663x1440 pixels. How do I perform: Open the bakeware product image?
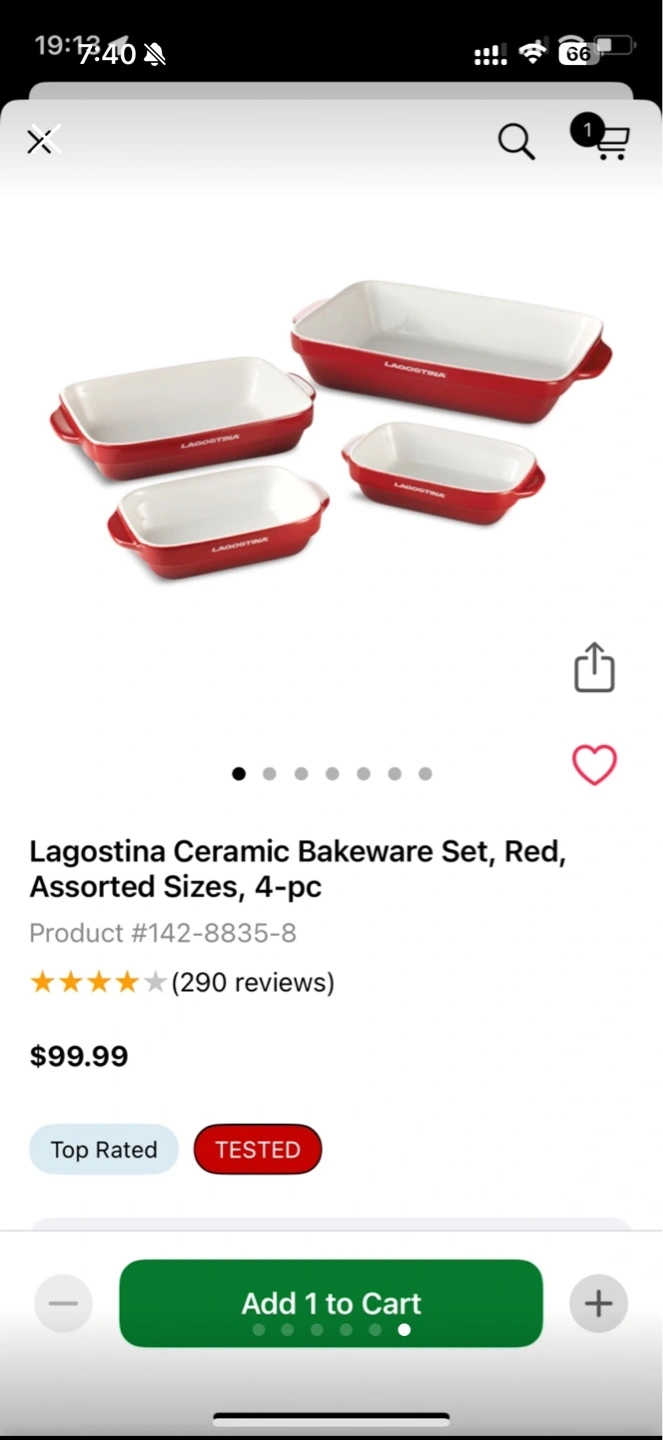click(x=330, y=430)
